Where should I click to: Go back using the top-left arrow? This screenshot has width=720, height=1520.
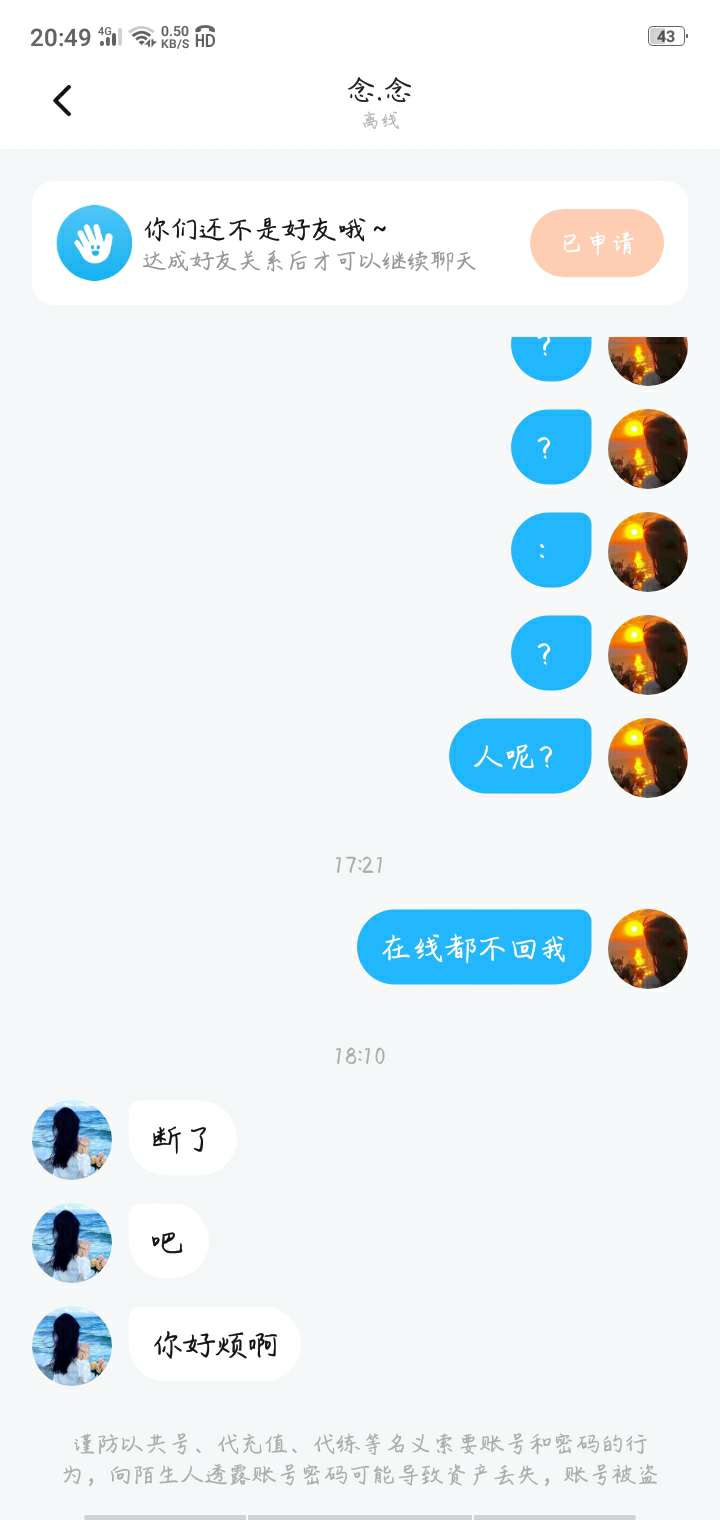(x=62, y=100)
